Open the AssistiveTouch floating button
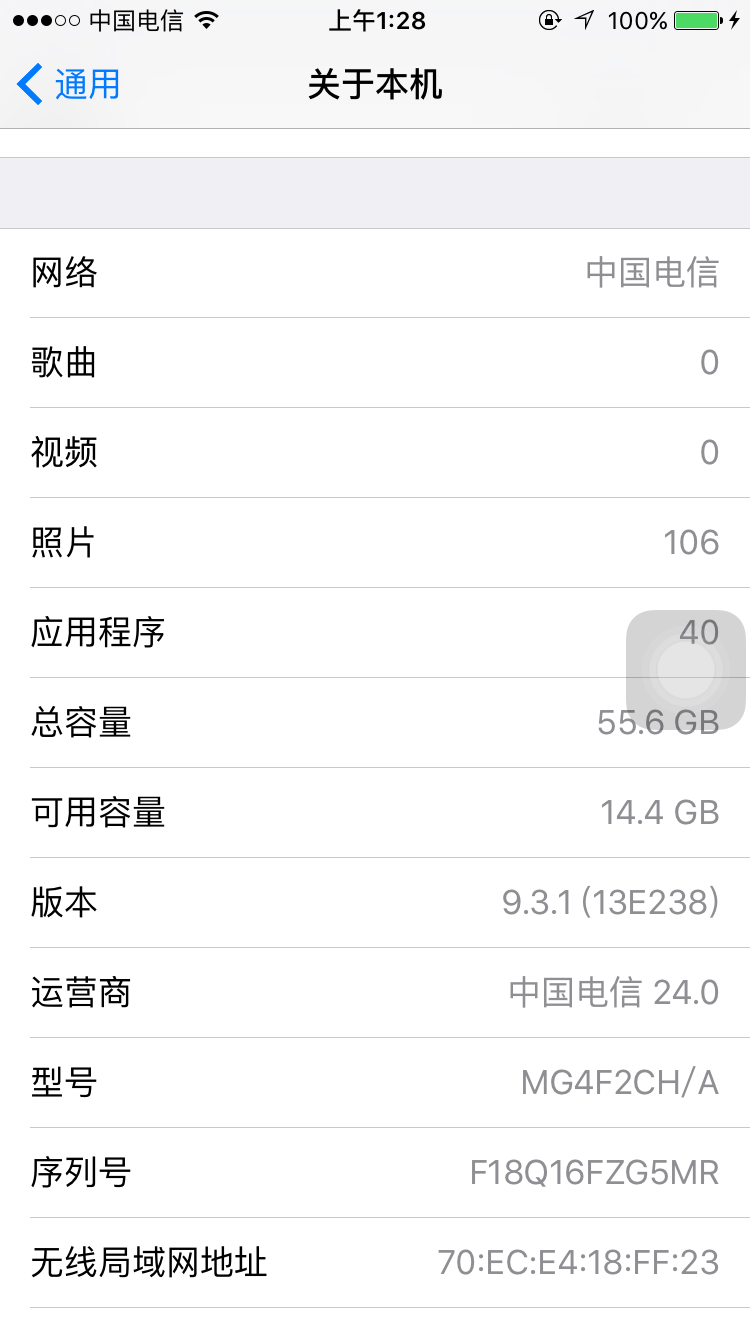750x1334 pixels. coord(686,670)
